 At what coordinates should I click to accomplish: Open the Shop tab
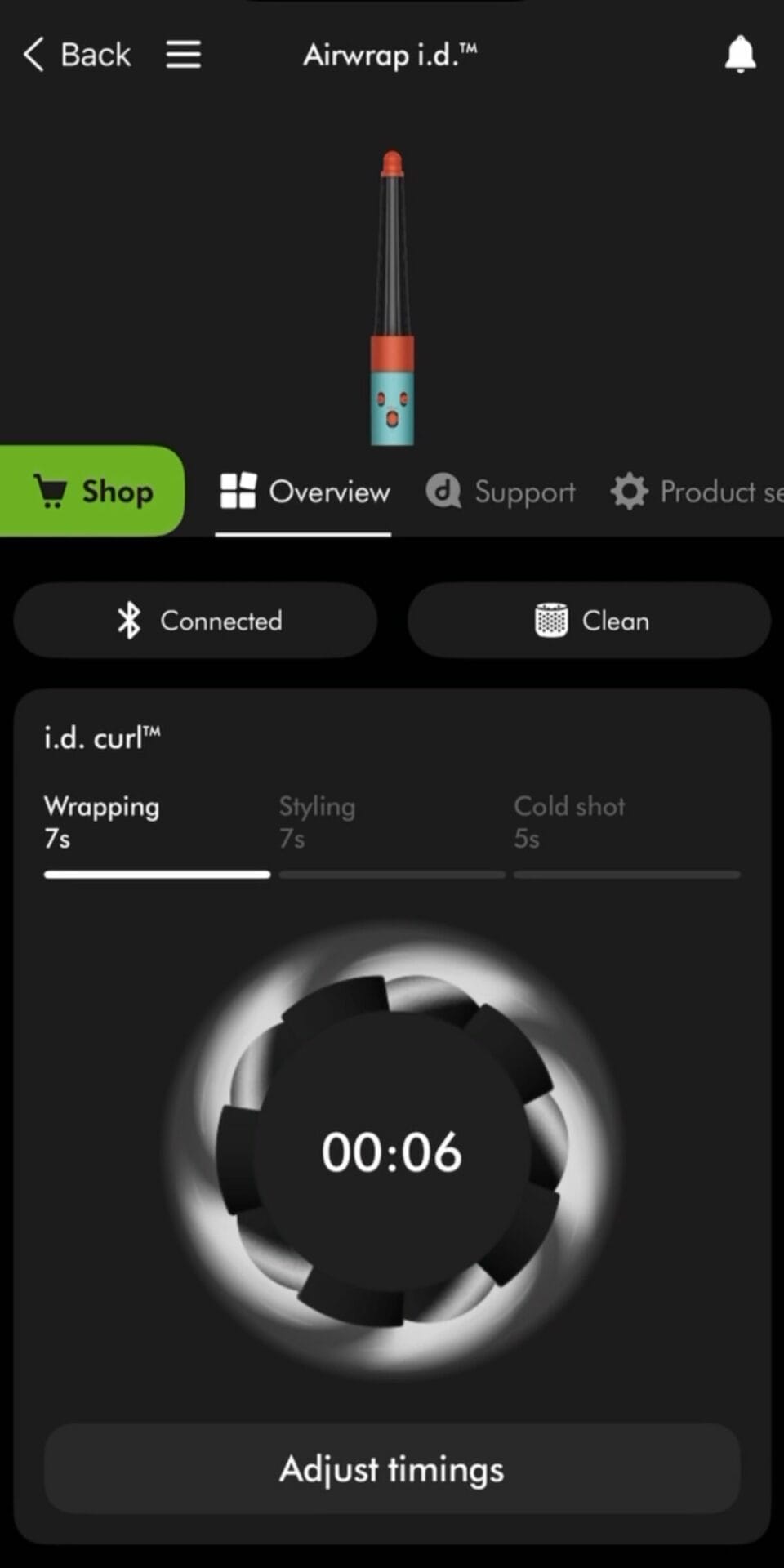click(x=93, y=492)
